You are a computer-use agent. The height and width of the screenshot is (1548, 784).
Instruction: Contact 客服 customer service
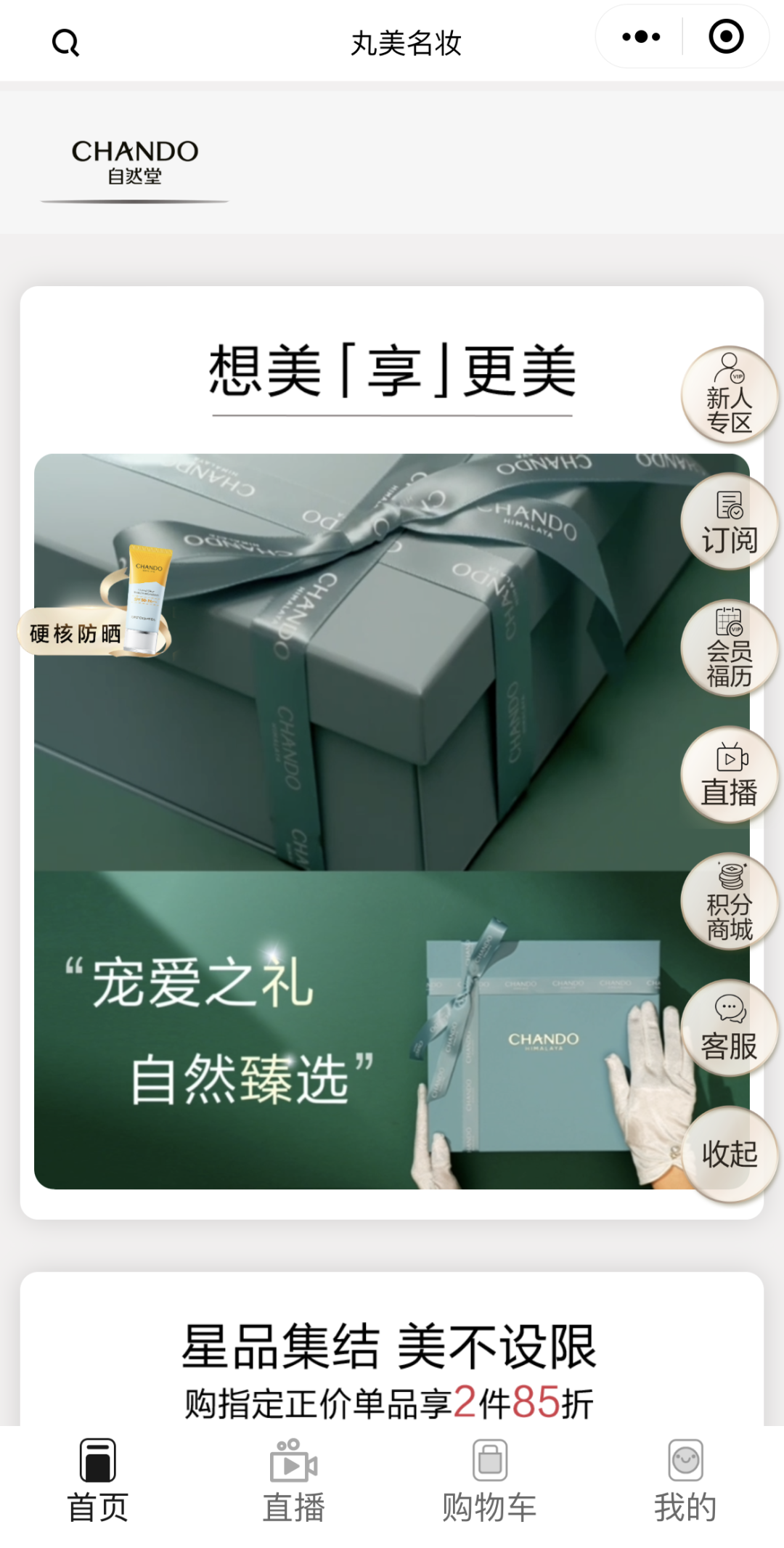click(729, 1028)
